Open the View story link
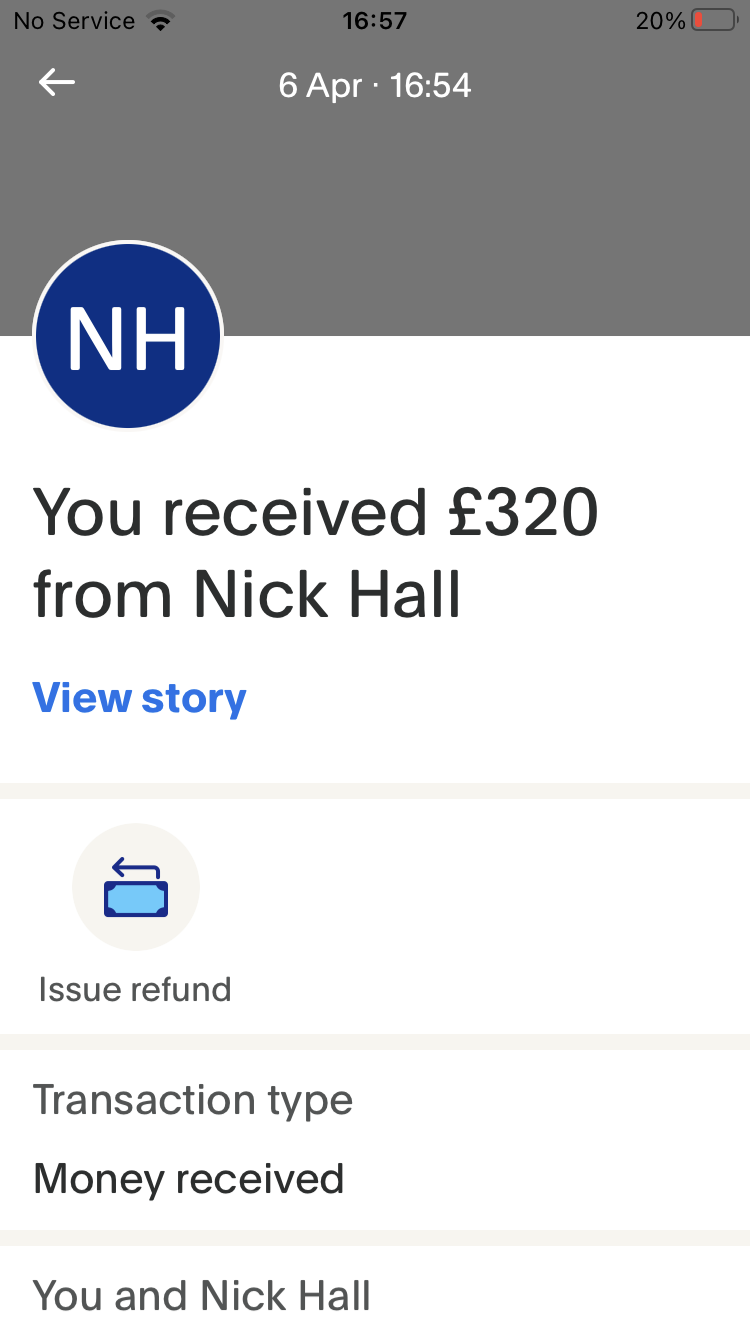This screenshot has width=750, height=1334. click(139, 698)
